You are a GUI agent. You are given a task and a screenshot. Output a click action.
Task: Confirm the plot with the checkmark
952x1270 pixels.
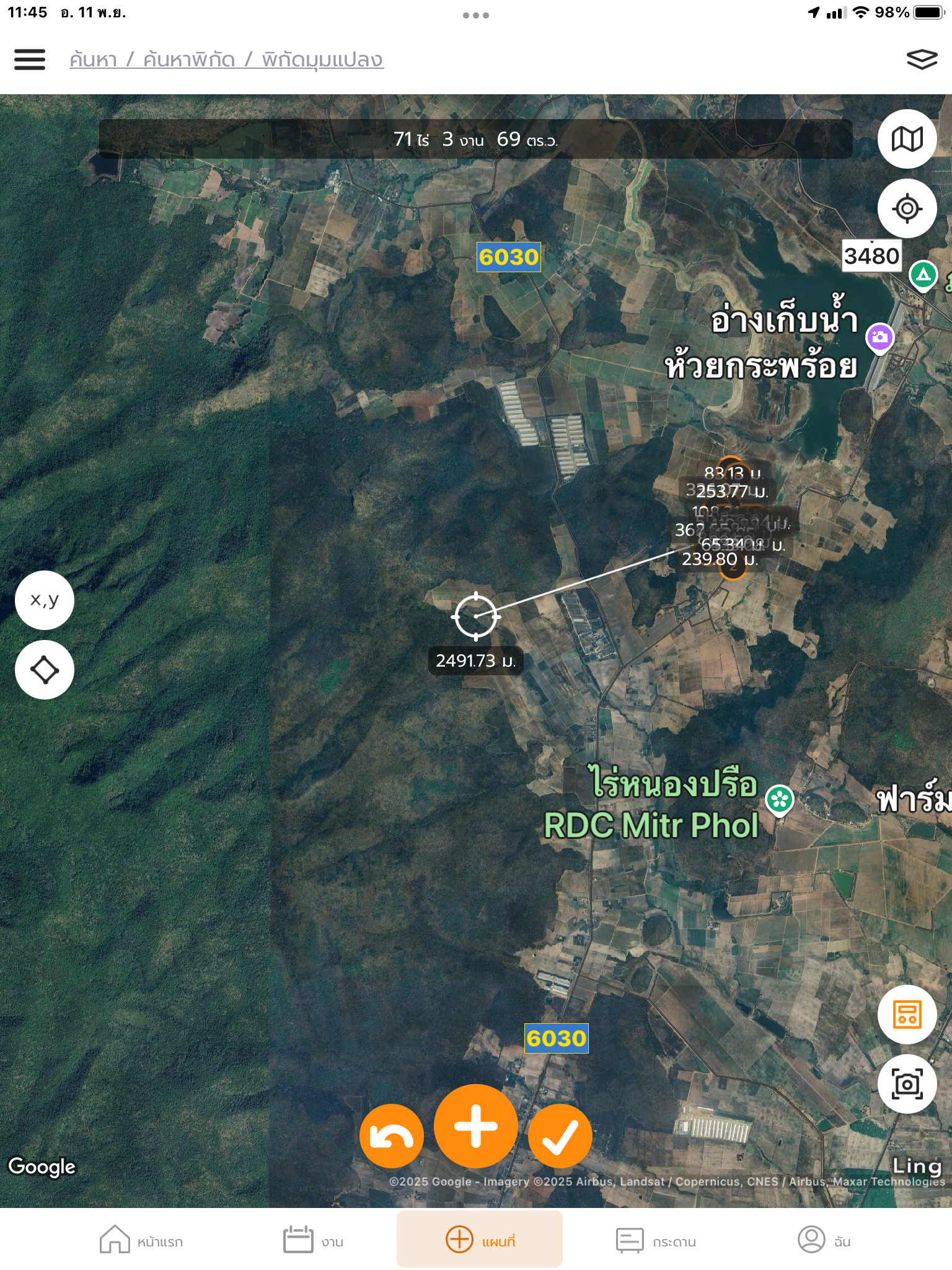point(560,1136)
